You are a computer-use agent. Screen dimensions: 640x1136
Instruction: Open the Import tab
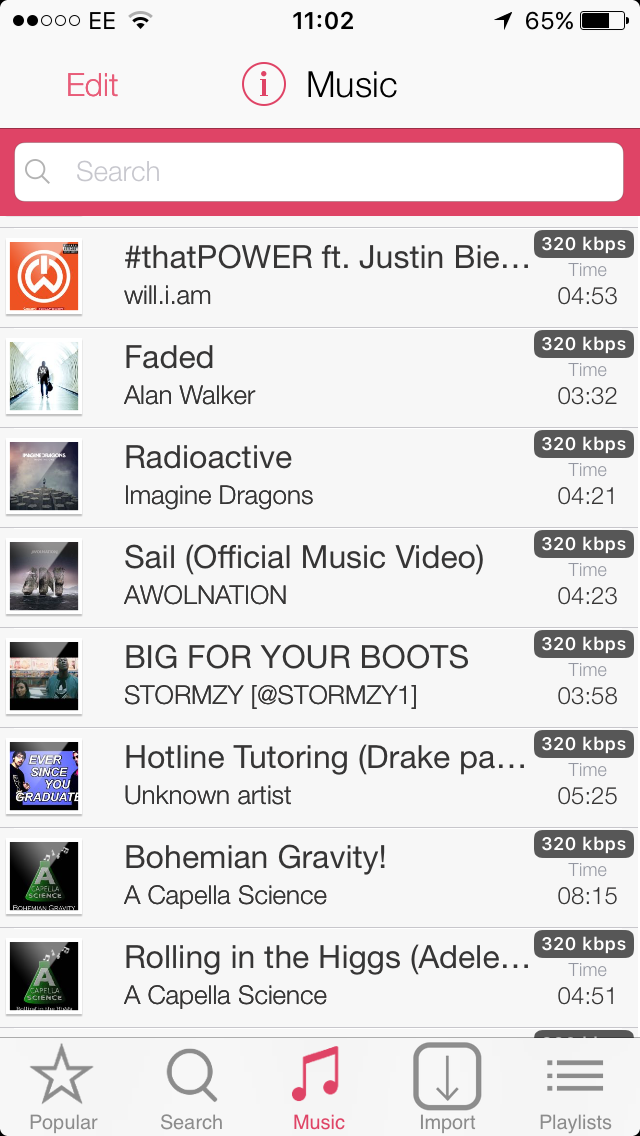[447, 1088]
